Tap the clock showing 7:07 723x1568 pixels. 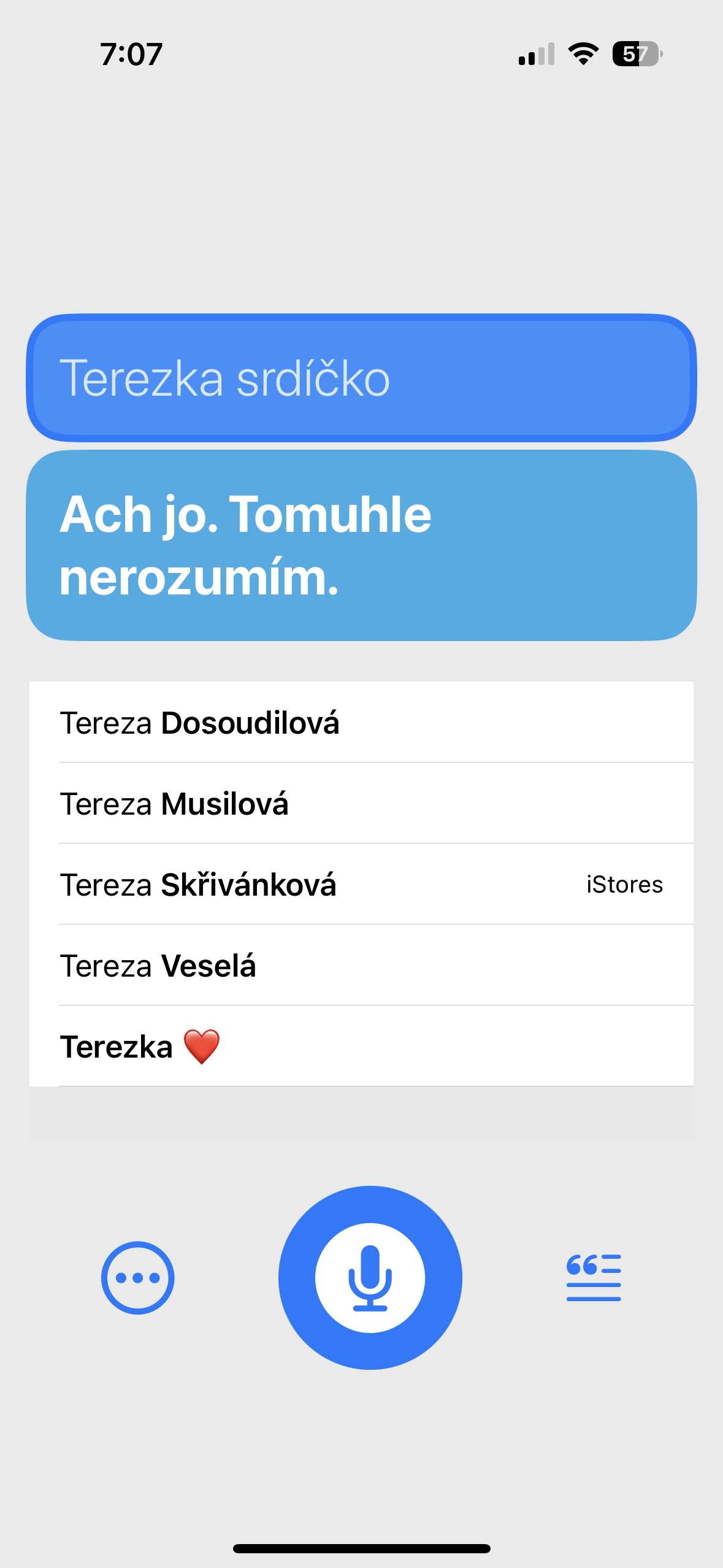tap(131, 54)
